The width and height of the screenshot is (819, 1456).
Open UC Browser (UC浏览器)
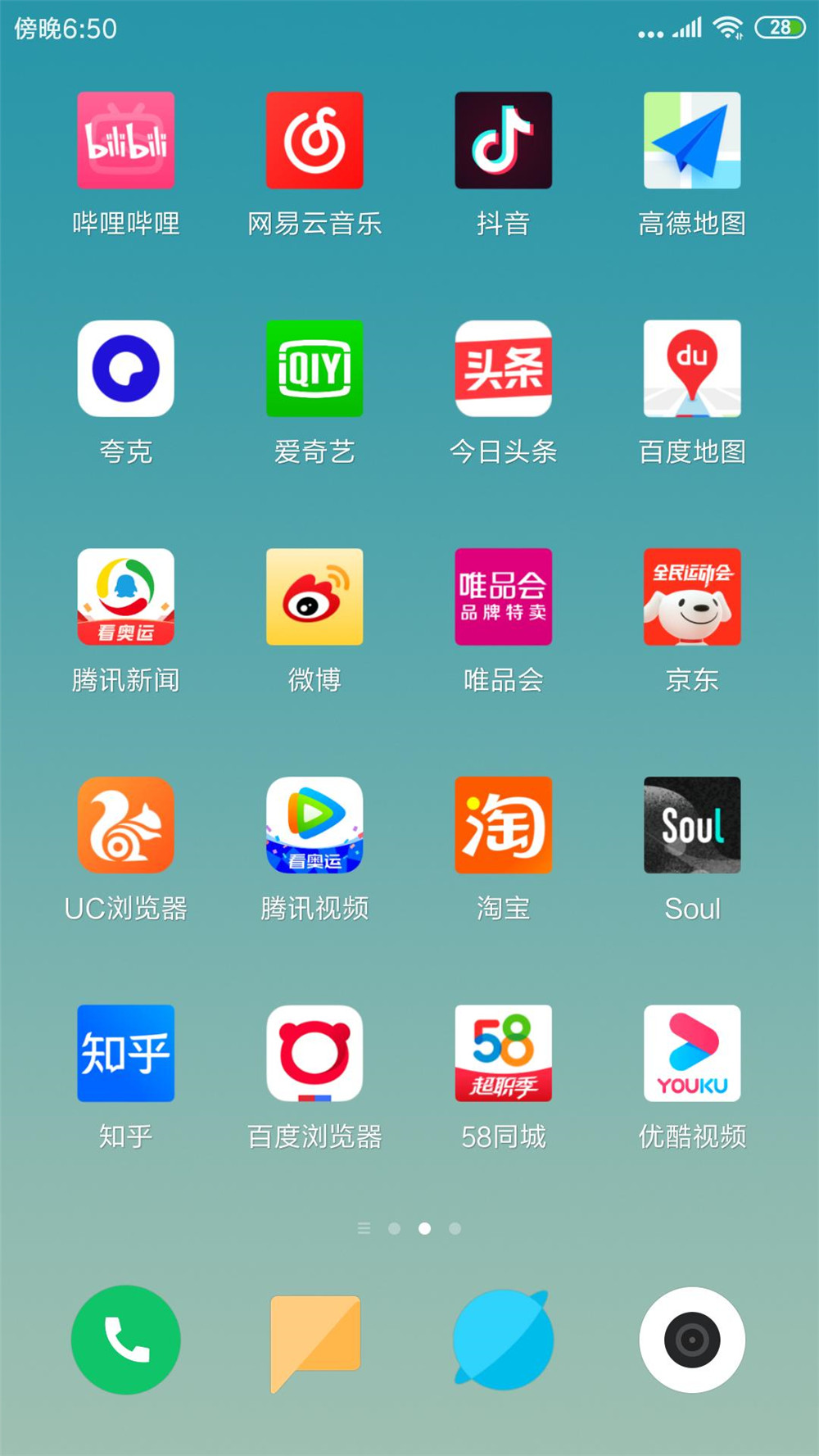pyautogui.click(x=125, y=826)
